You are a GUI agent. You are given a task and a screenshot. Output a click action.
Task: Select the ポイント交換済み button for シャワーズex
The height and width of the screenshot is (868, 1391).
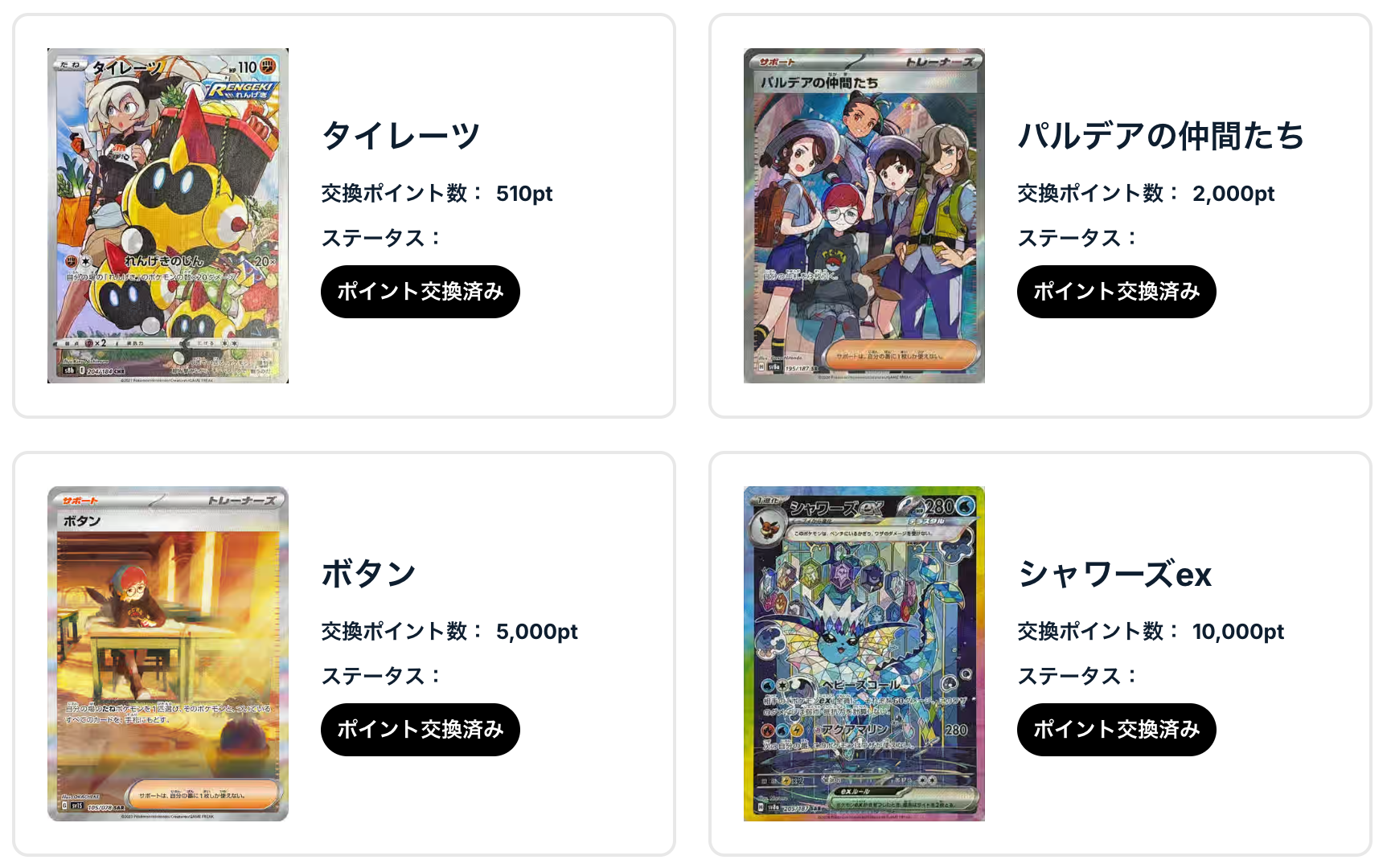[1117, 730]
